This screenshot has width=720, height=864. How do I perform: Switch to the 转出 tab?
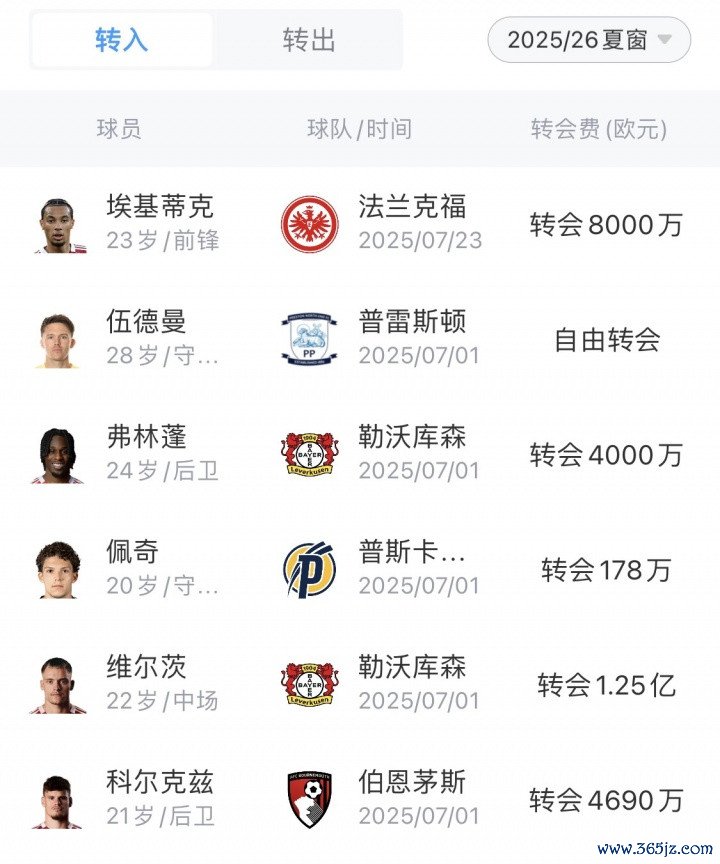pos(308,40)
